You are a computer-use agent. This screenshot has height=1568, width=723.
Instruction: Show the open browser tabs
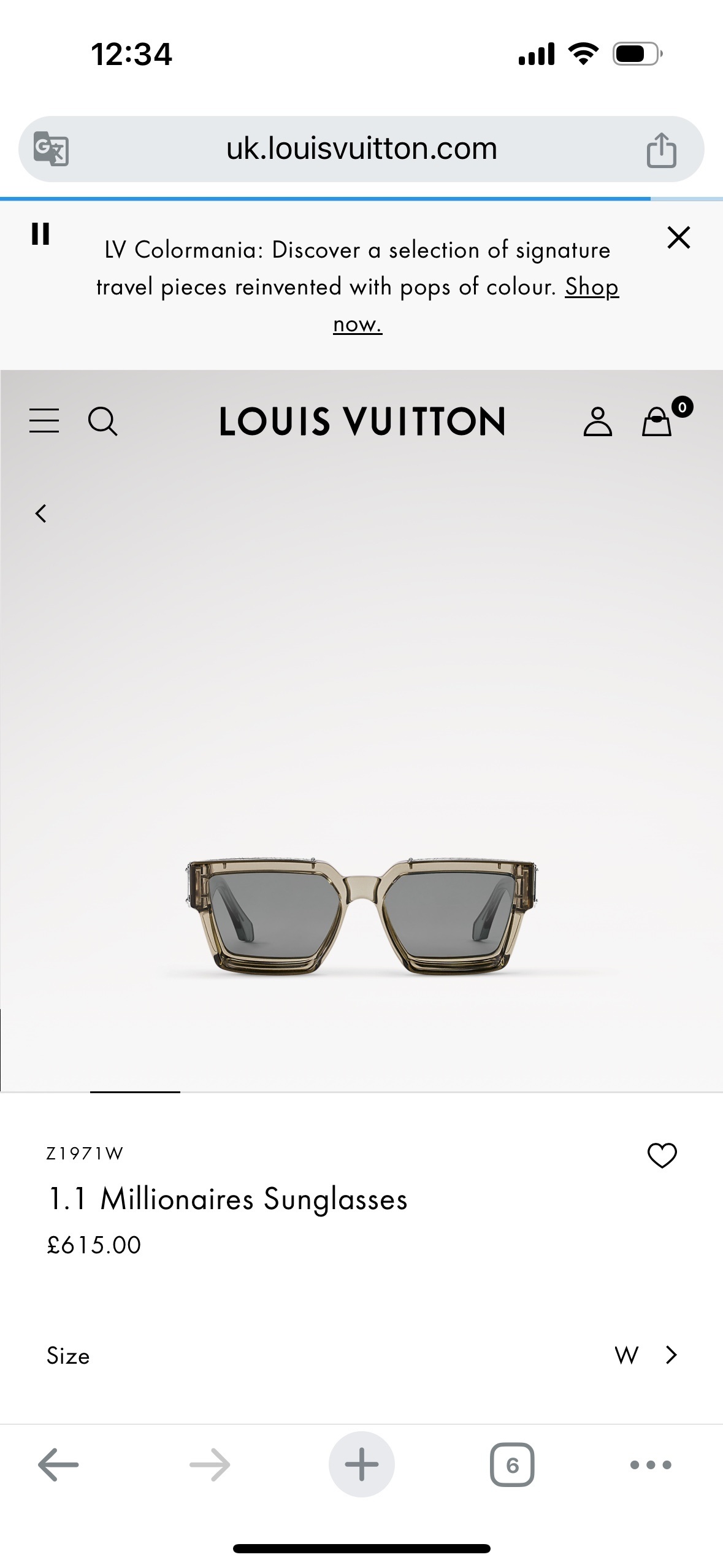coord(512,1464)
